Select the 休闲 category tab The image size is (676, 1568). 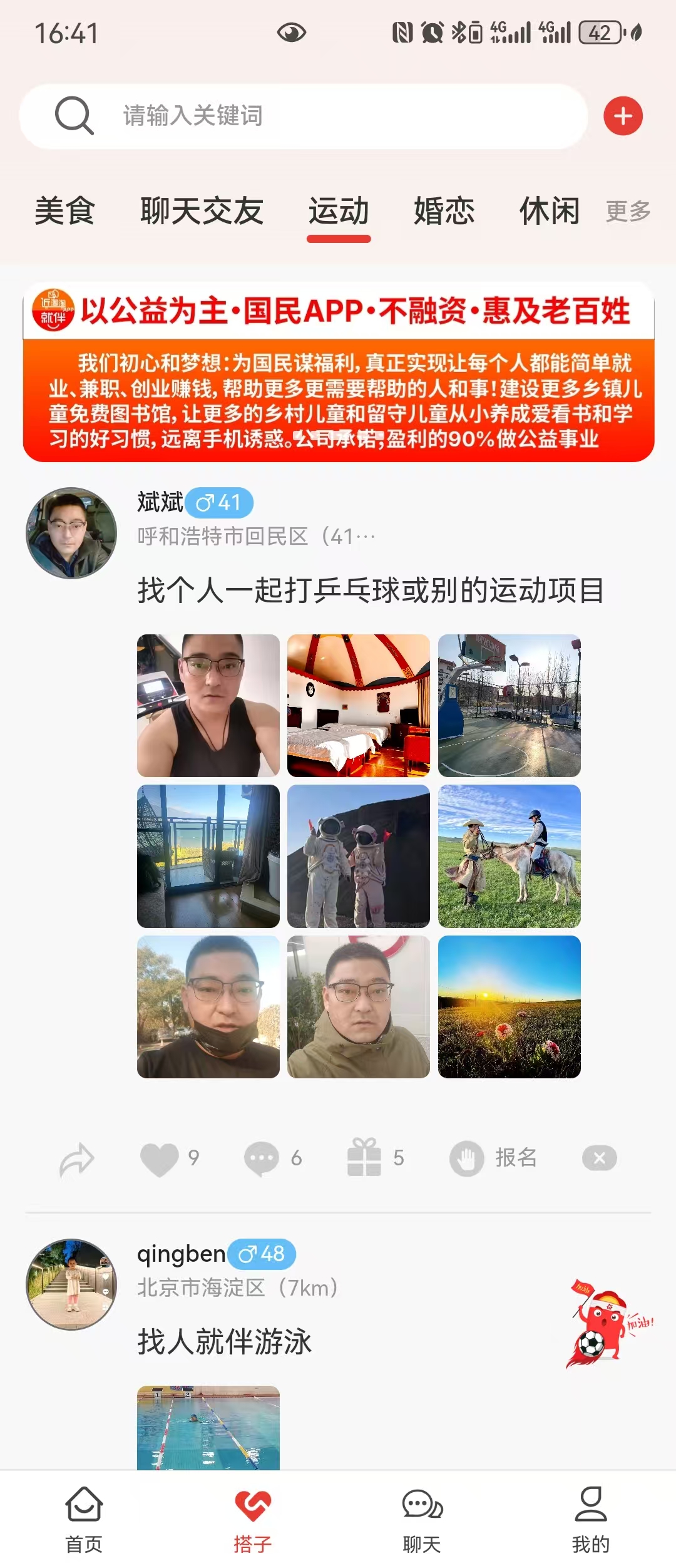[x=550, y=211]
